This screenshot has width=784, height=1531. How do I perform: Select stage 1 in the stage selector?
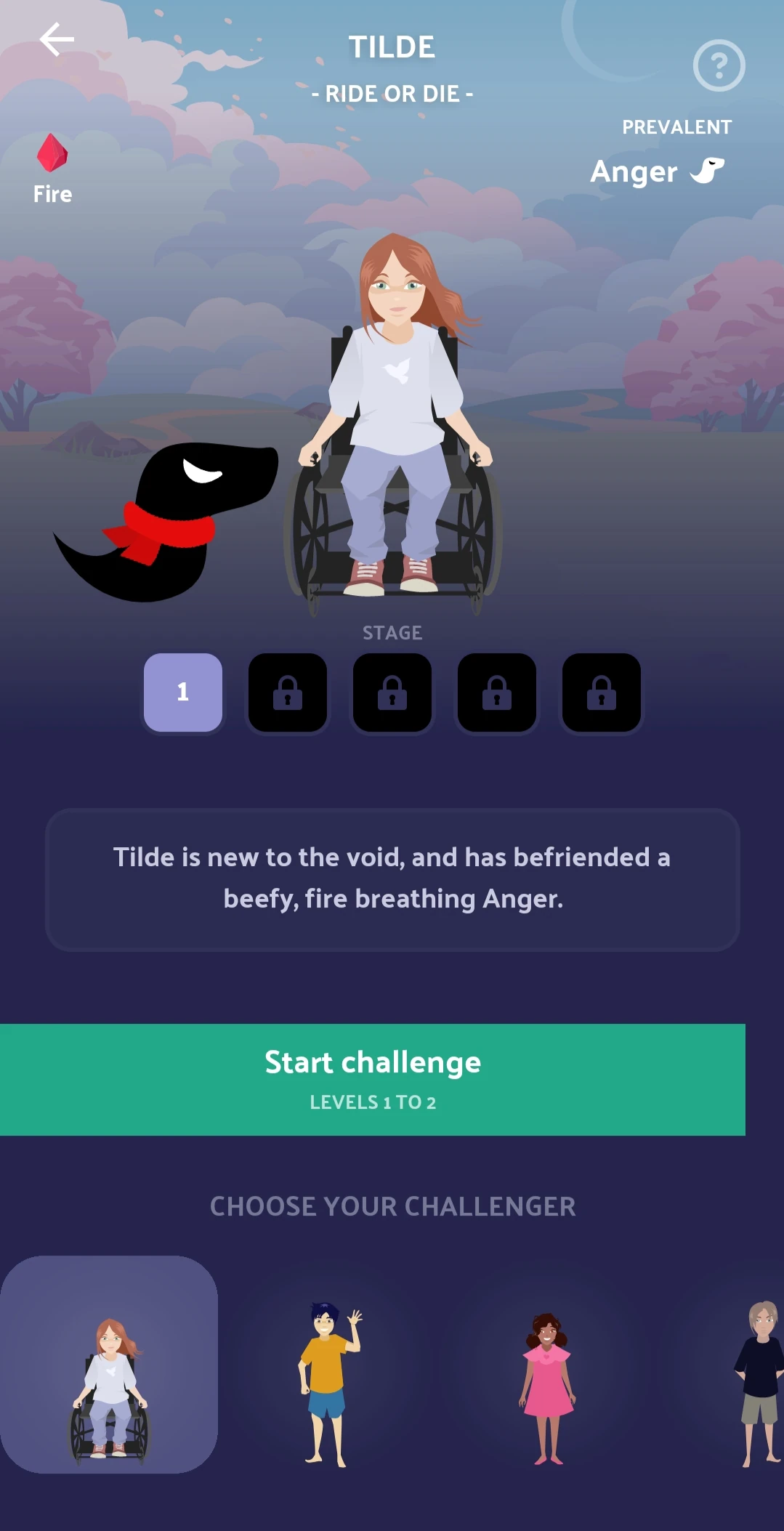coord(183,693)
